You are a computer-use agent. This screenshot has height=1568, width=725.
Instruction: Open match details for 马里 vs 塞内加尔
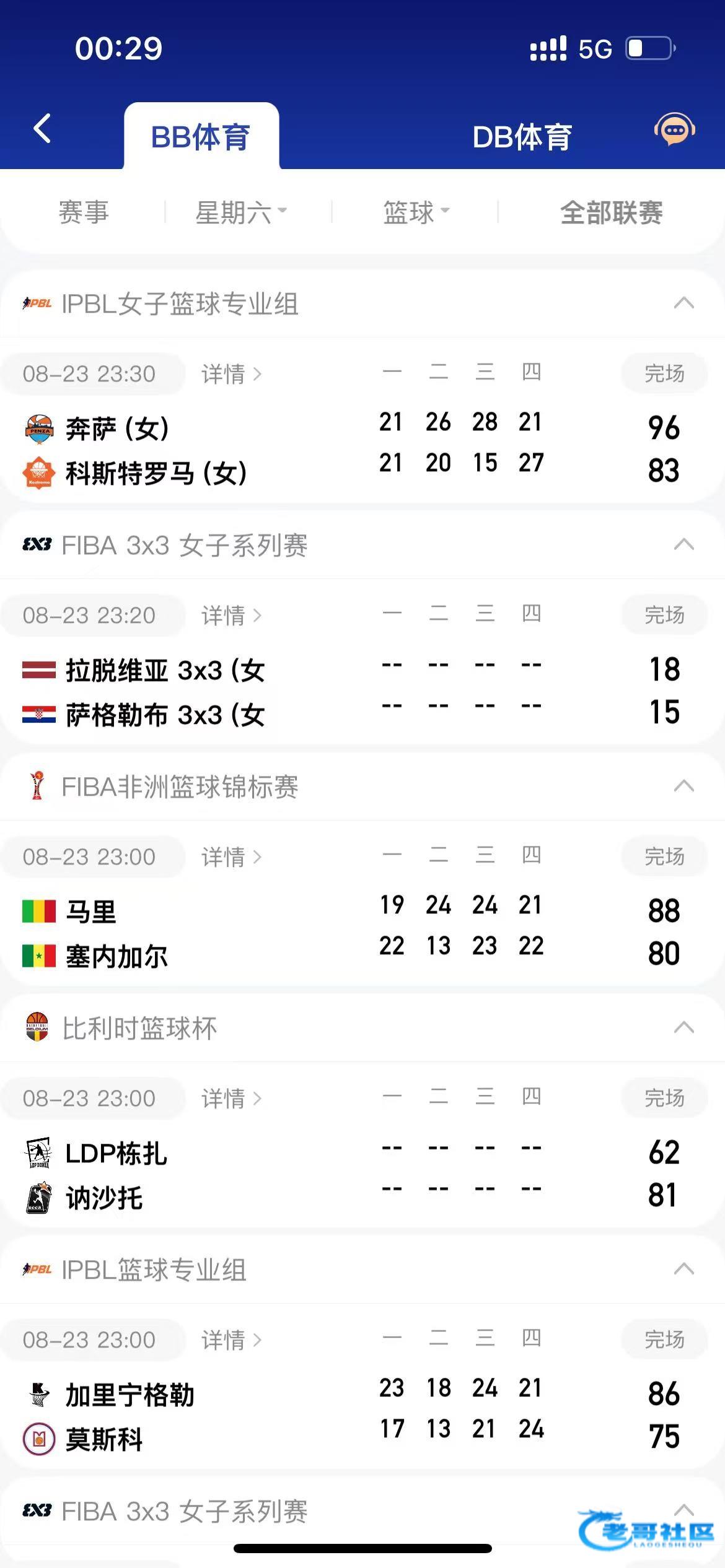(x=231, y=857)
